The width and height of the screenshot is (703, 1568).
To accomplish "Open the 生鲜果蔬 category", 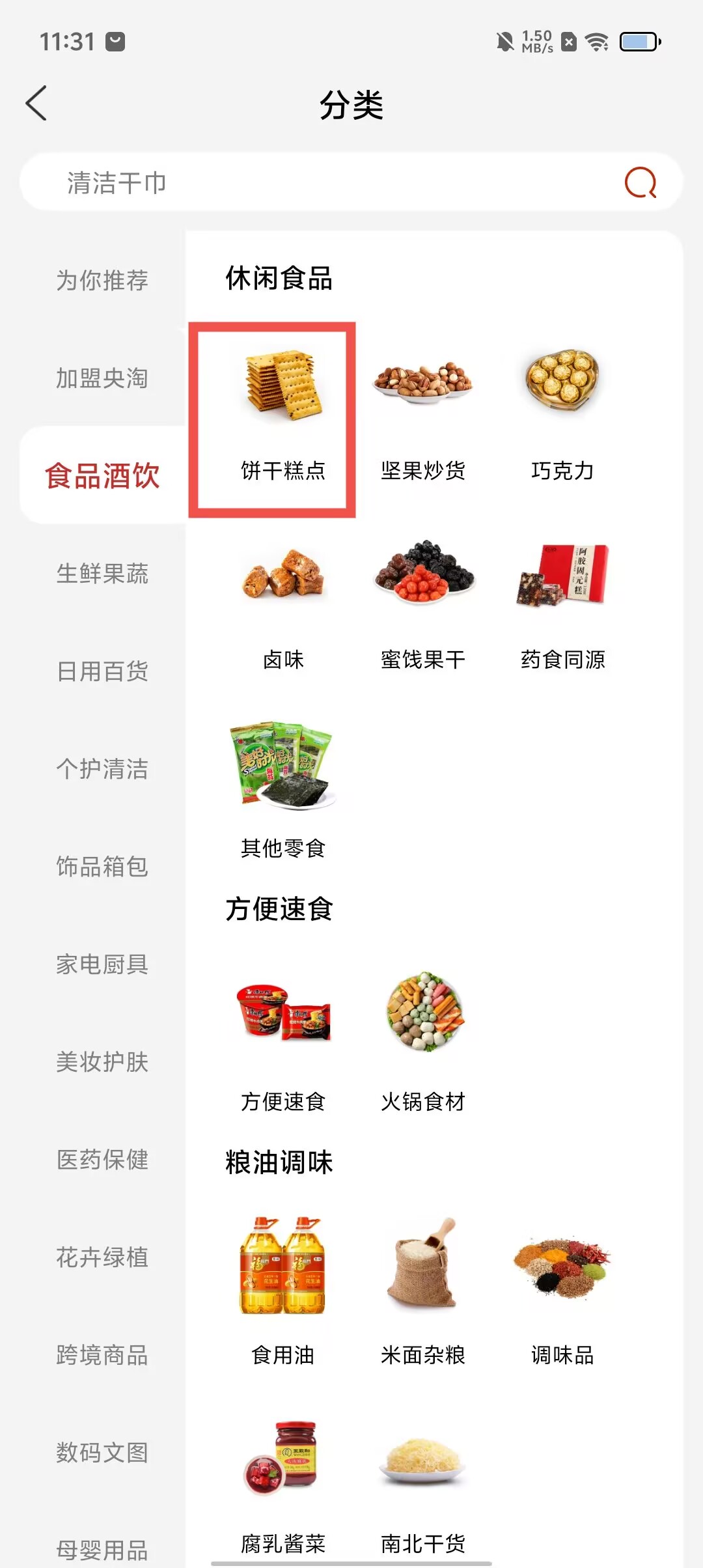I will tap(102, 574).
